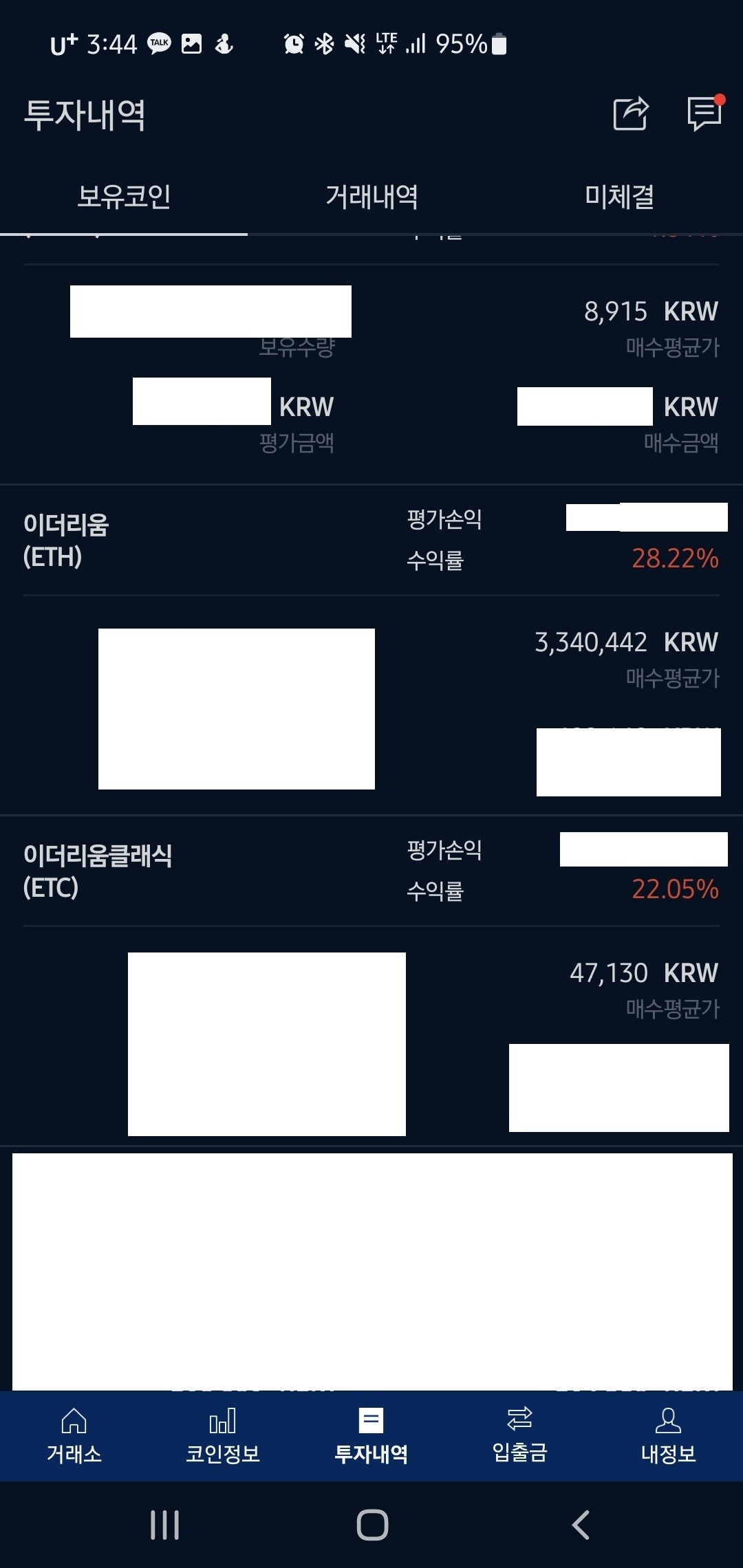Open notifications via the chat bubble icon
The height and width of the screenshot is (1568, 743).
coord(703,114)
